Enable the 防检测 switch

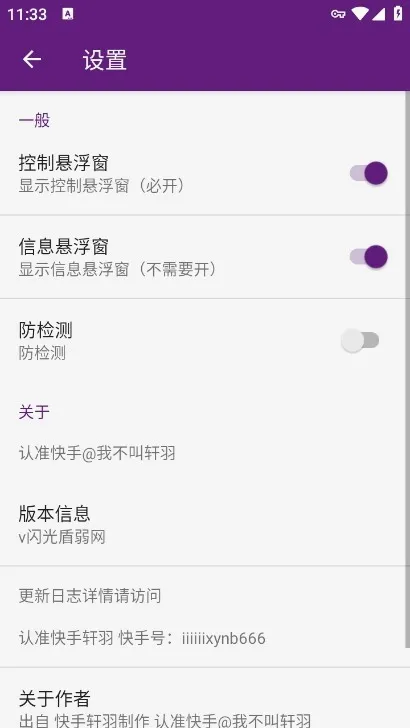(361, 340)
